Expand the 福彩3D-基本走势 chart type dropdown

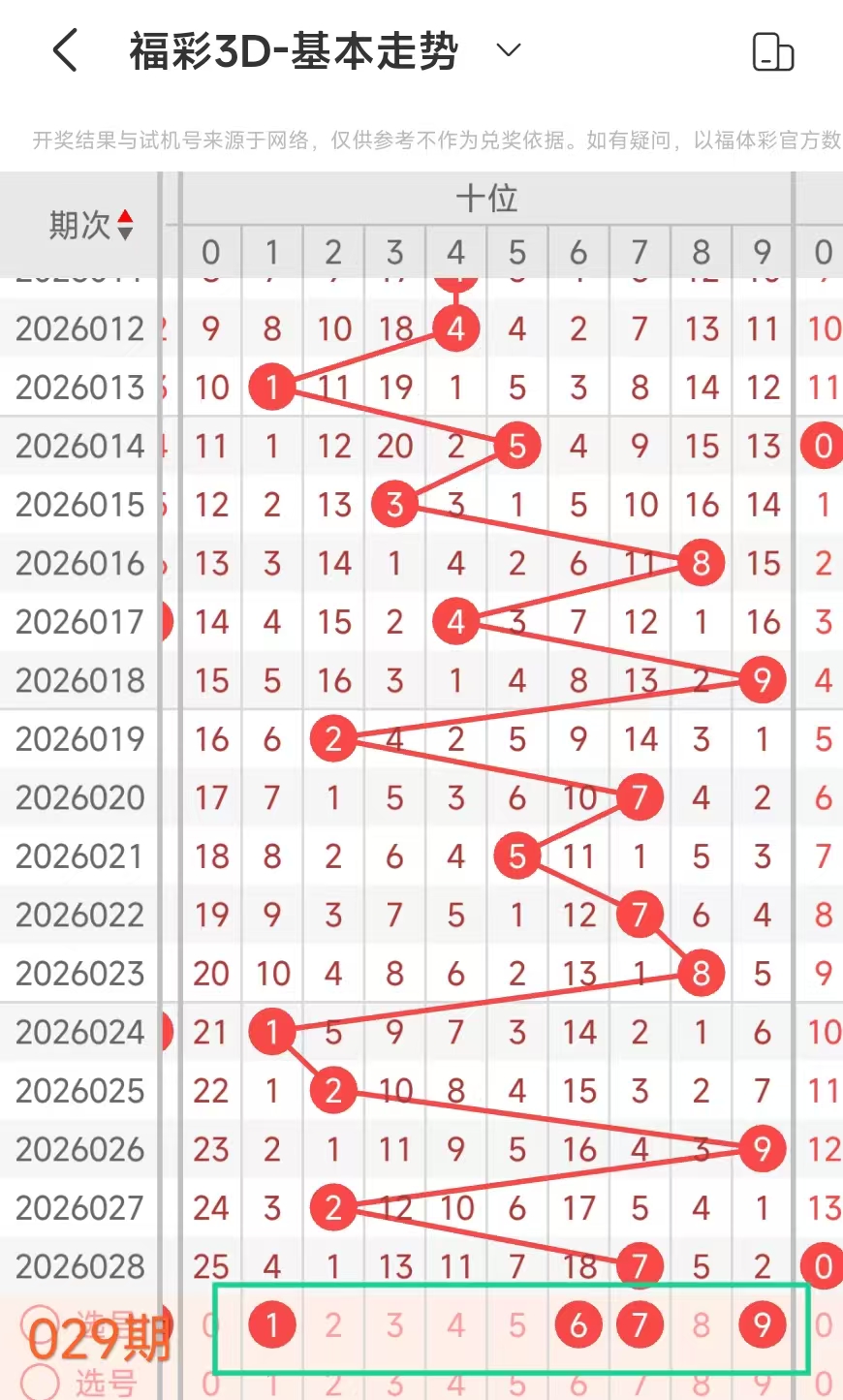coord(509,50)
